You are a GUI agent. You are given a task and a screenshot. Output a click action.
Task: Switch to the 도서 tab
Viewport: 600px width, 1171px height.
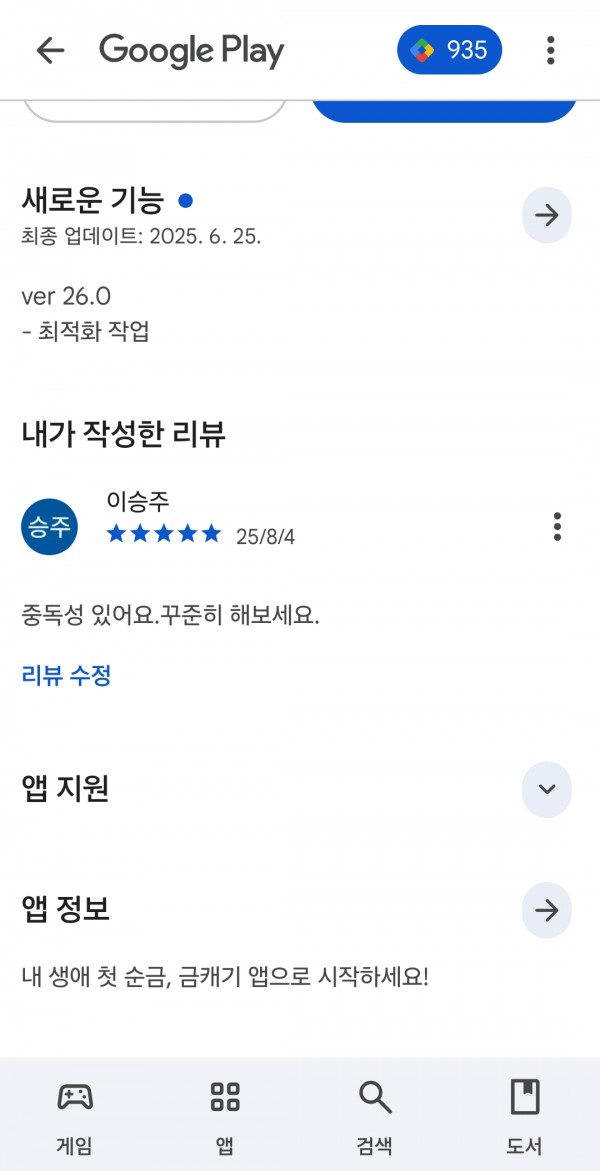[525, 1114]
